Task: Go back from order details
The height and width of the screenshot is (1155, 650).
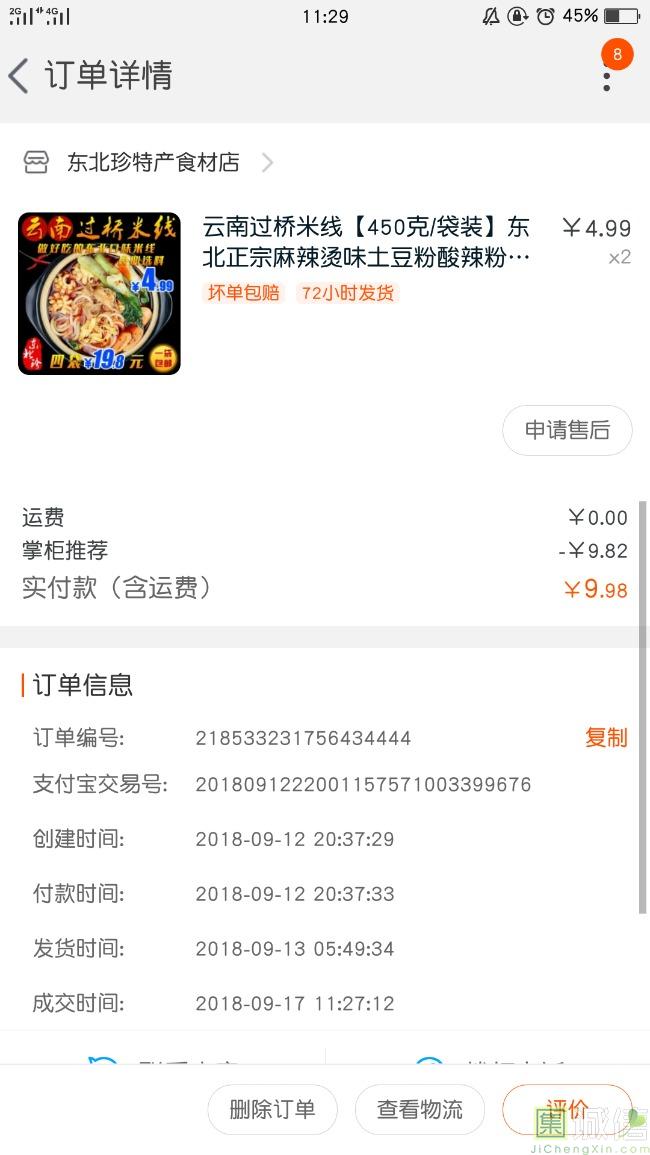Action: [20, 76]
